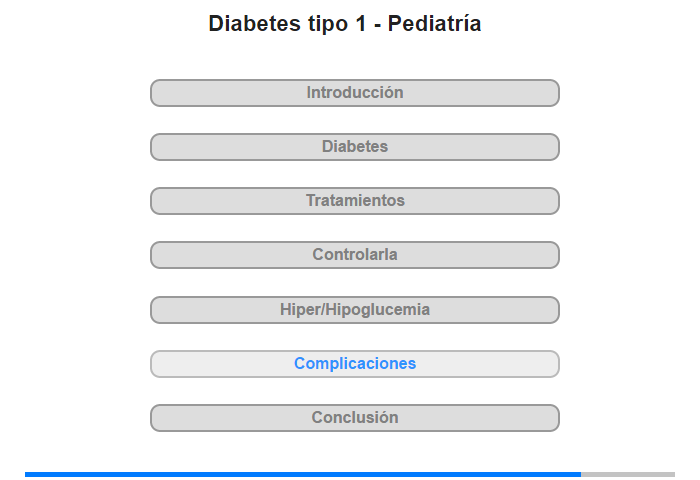This screenshot has height=480, width=700.
Task: Open the highlighted Complicaciones section
Action: [355, 364]
